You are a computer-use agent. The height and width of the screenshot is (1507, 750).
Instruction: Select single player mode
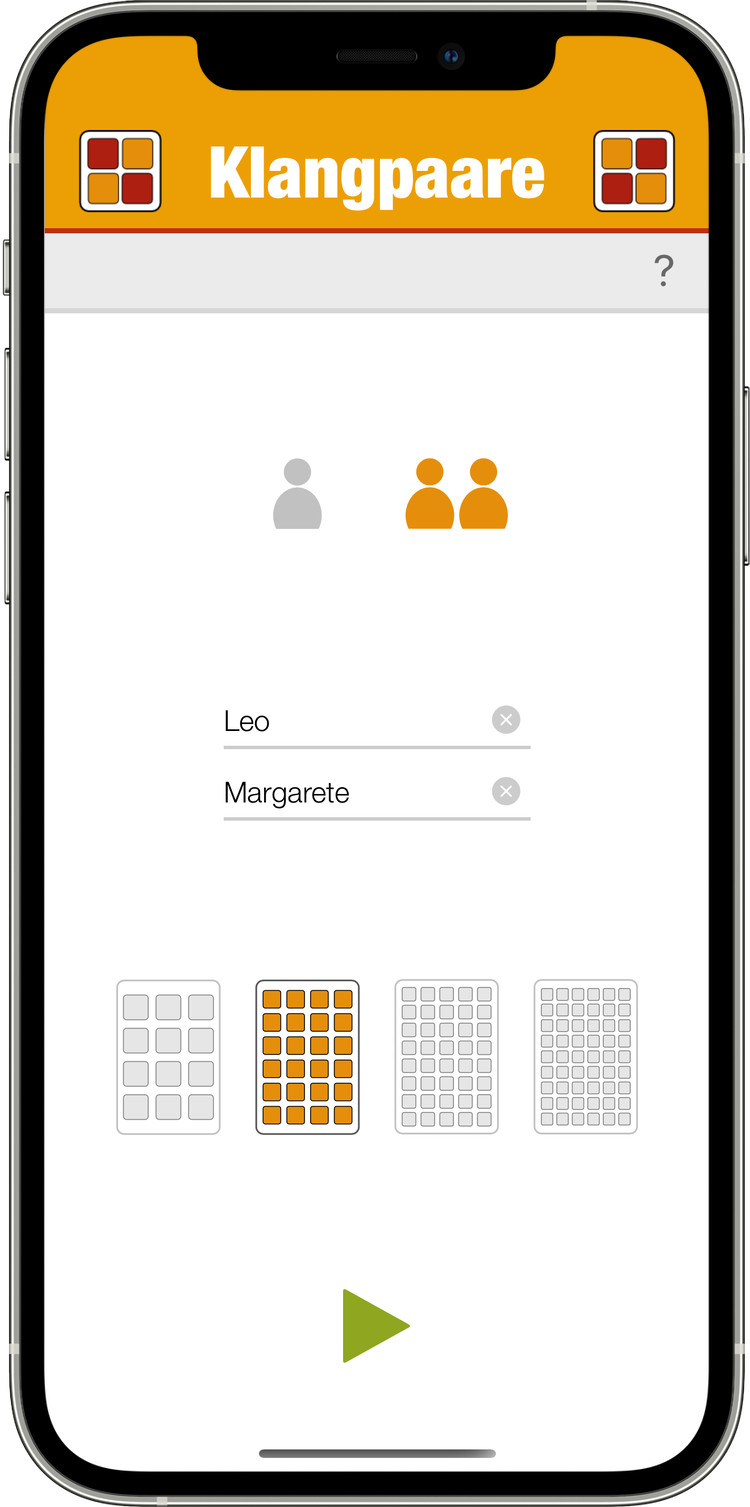coord(297,494)
